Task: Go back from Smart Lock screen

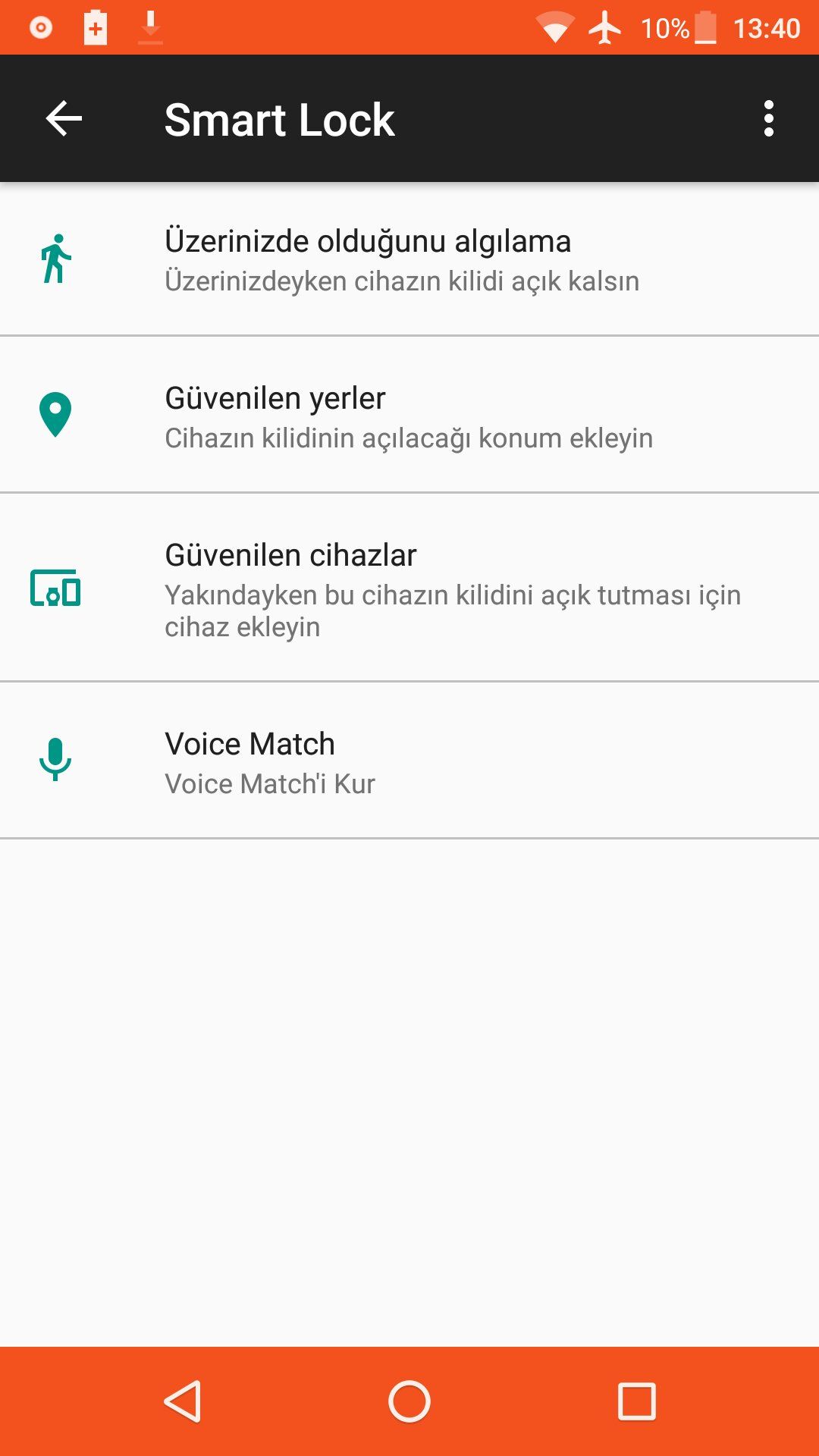Action: [x=64, y=119]
